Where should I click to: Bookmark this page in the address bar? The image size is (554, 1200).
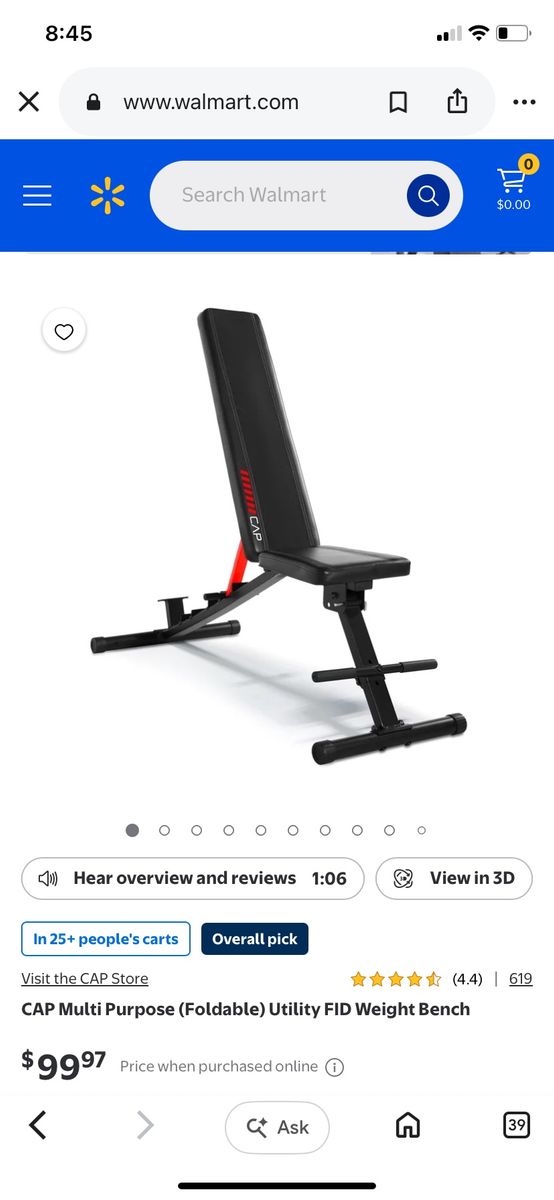(x=398, y=102)
